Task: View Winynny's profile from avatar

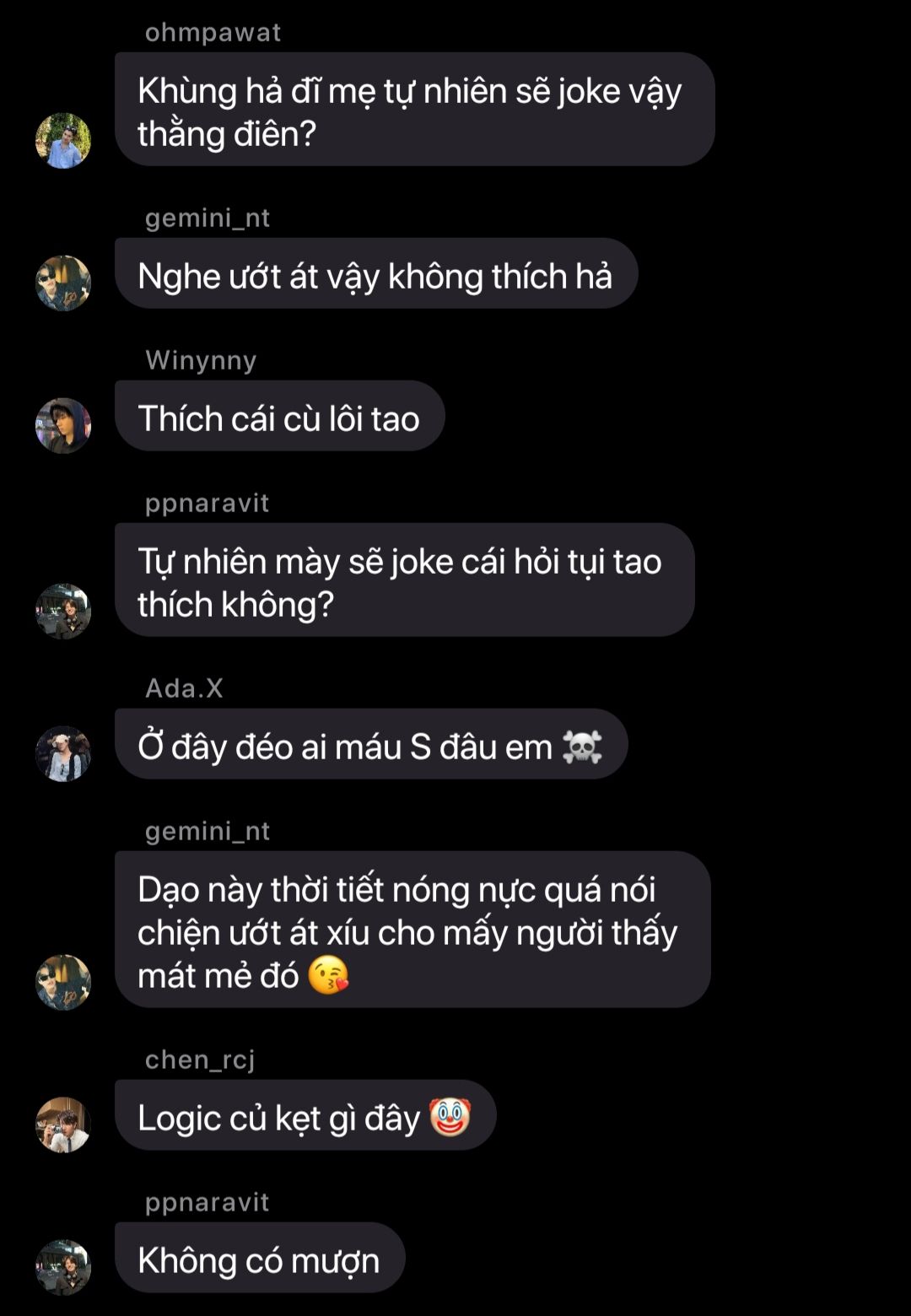Action: (63, 426)
